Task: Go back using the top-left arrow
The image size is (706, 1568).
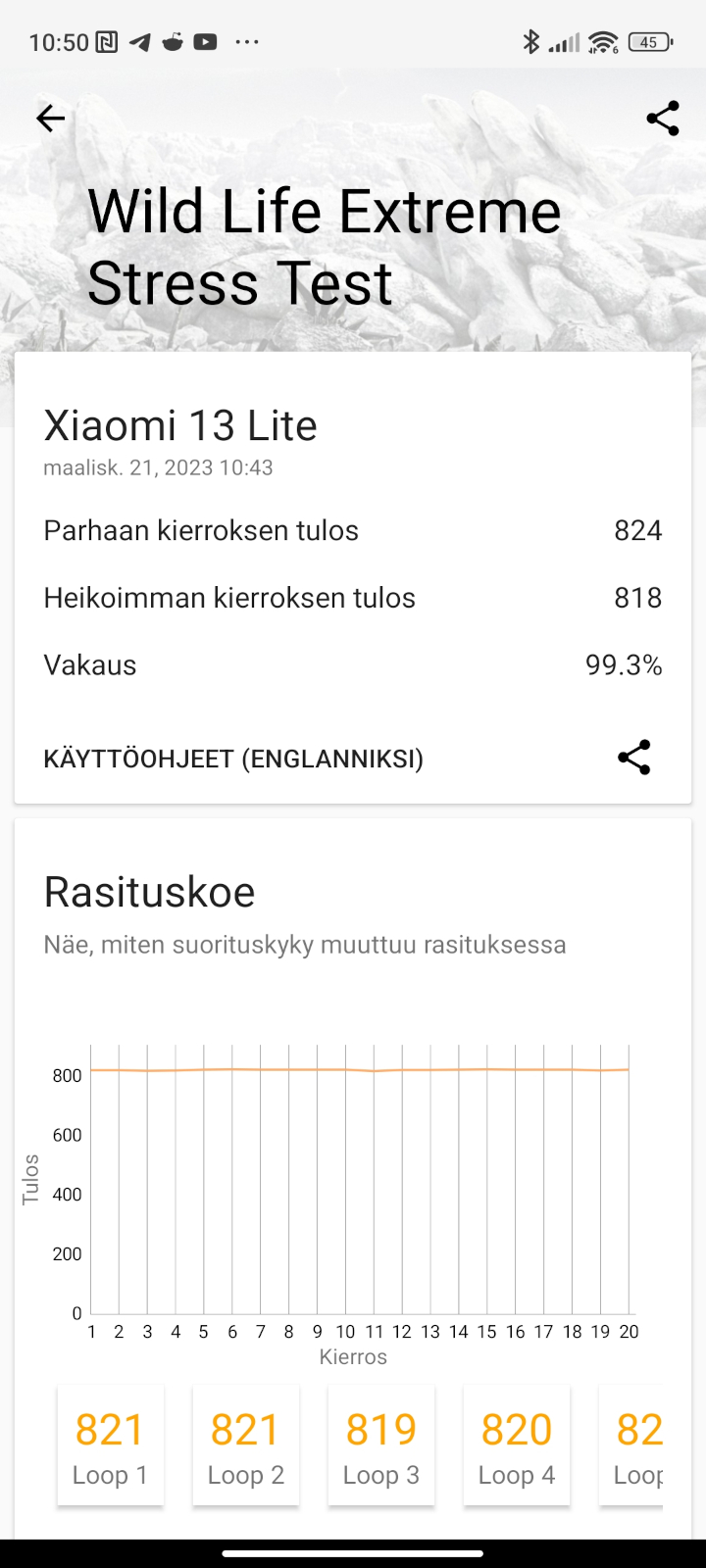Action: (50, 119)
